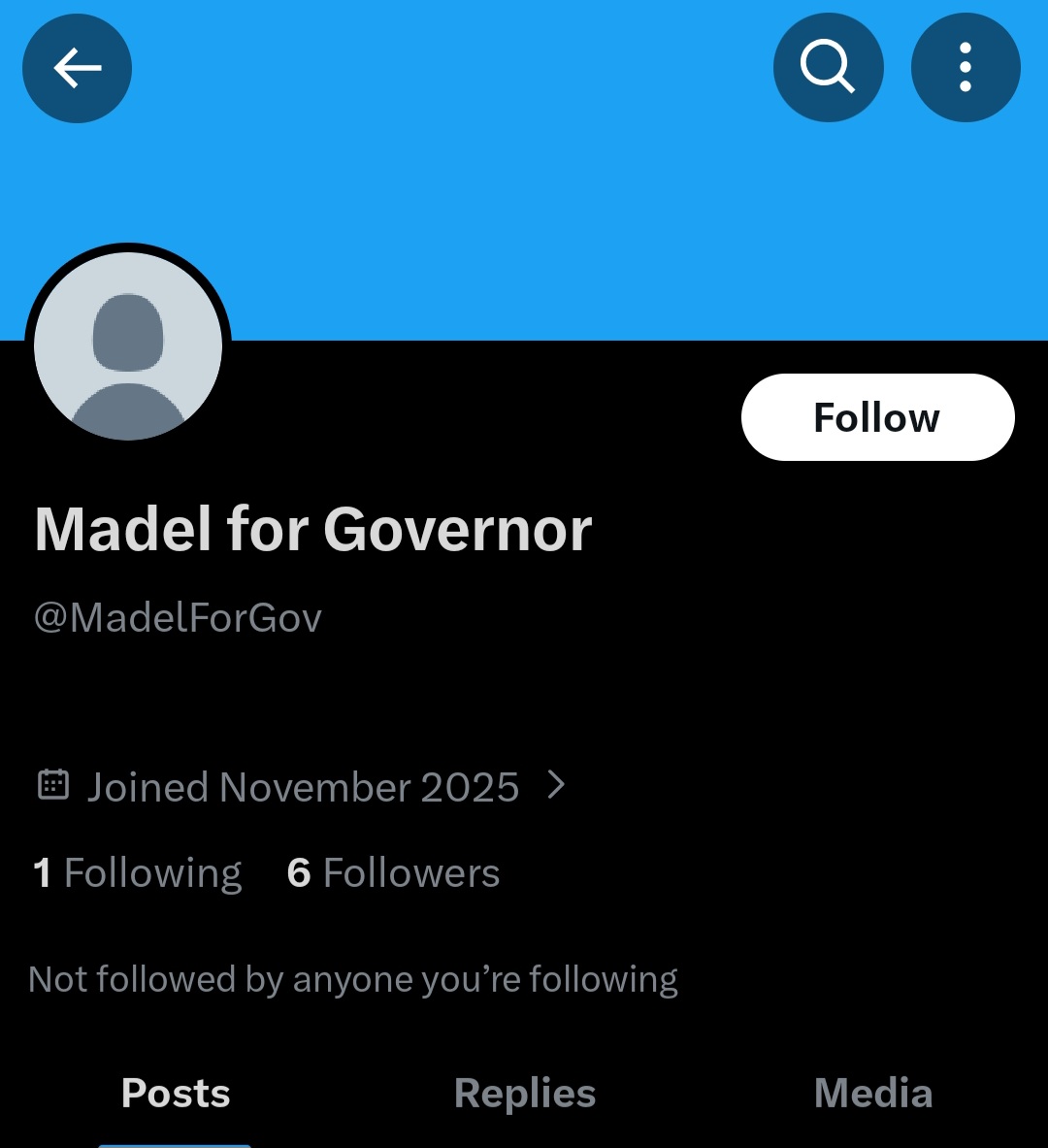View the profile picture

pyautogui.click(x=128, y=346)
